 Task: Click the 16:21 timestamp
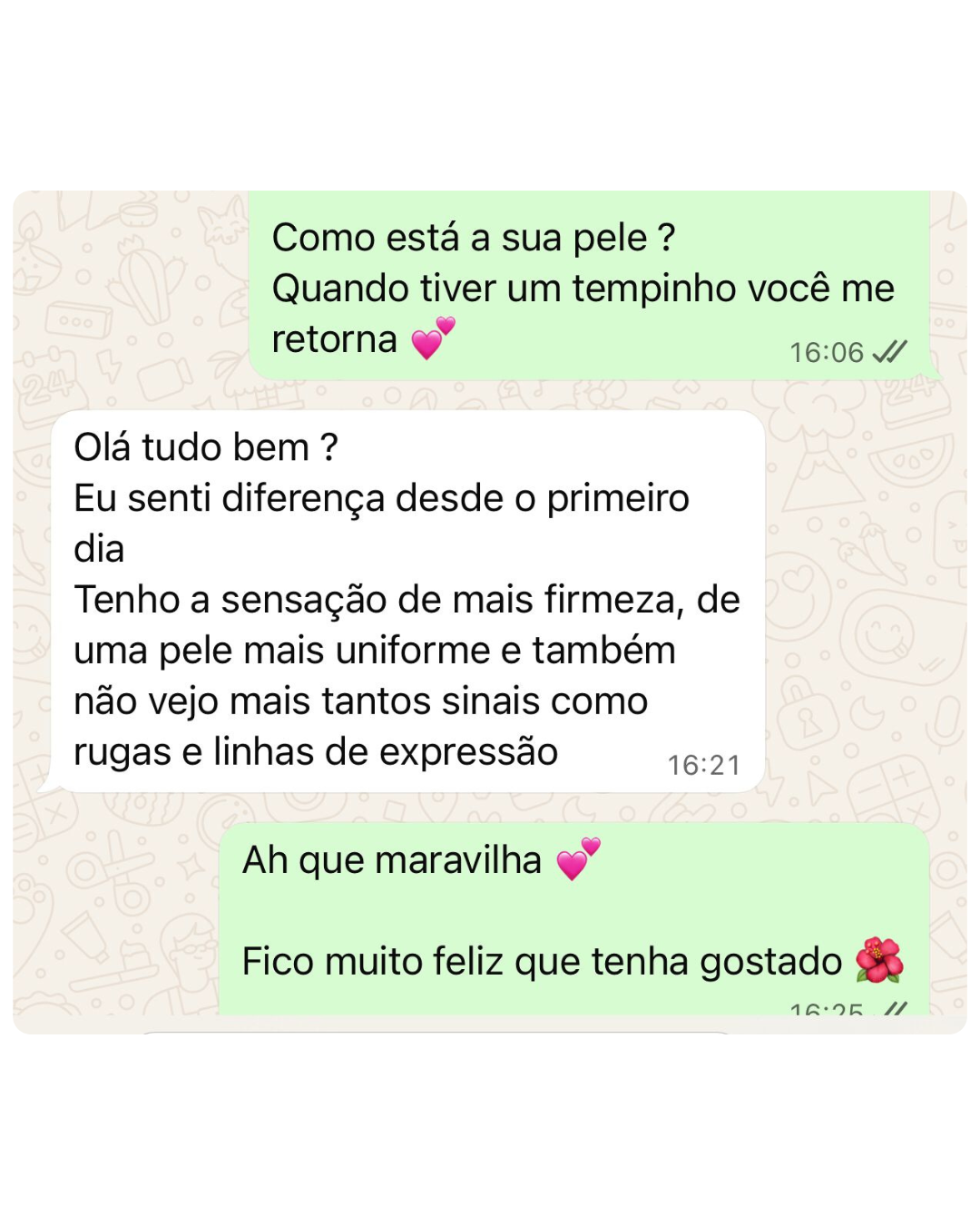(x=704, y=765)
